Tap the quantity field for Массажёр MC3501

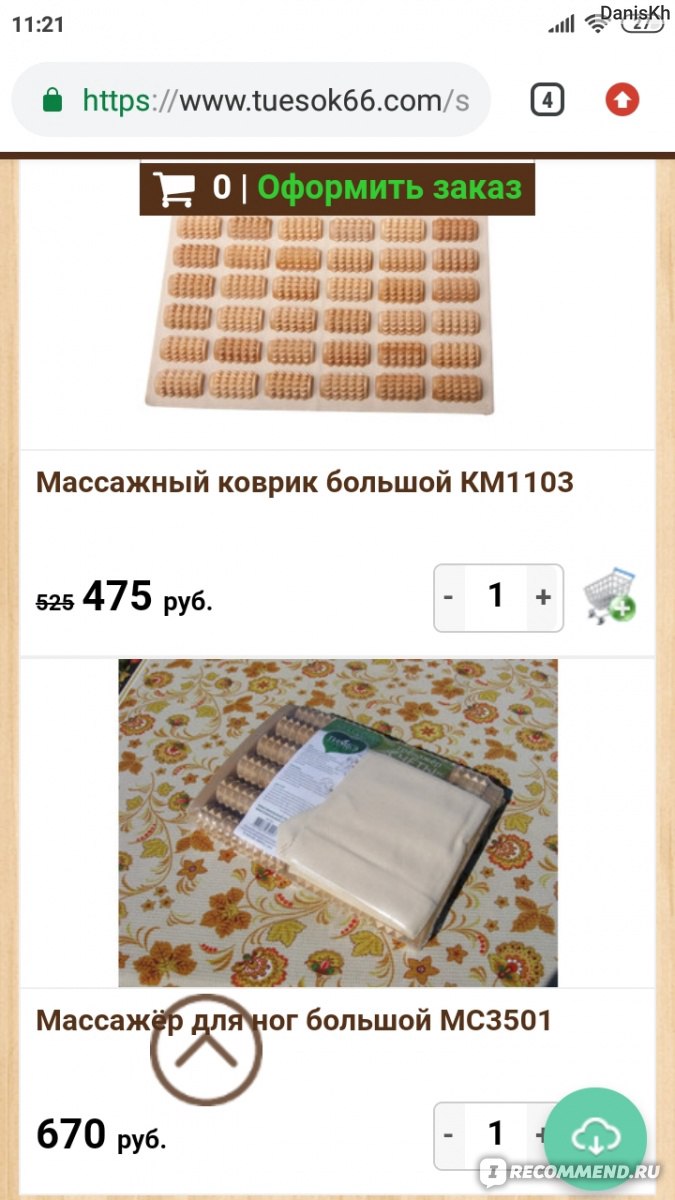(495, 1135)
